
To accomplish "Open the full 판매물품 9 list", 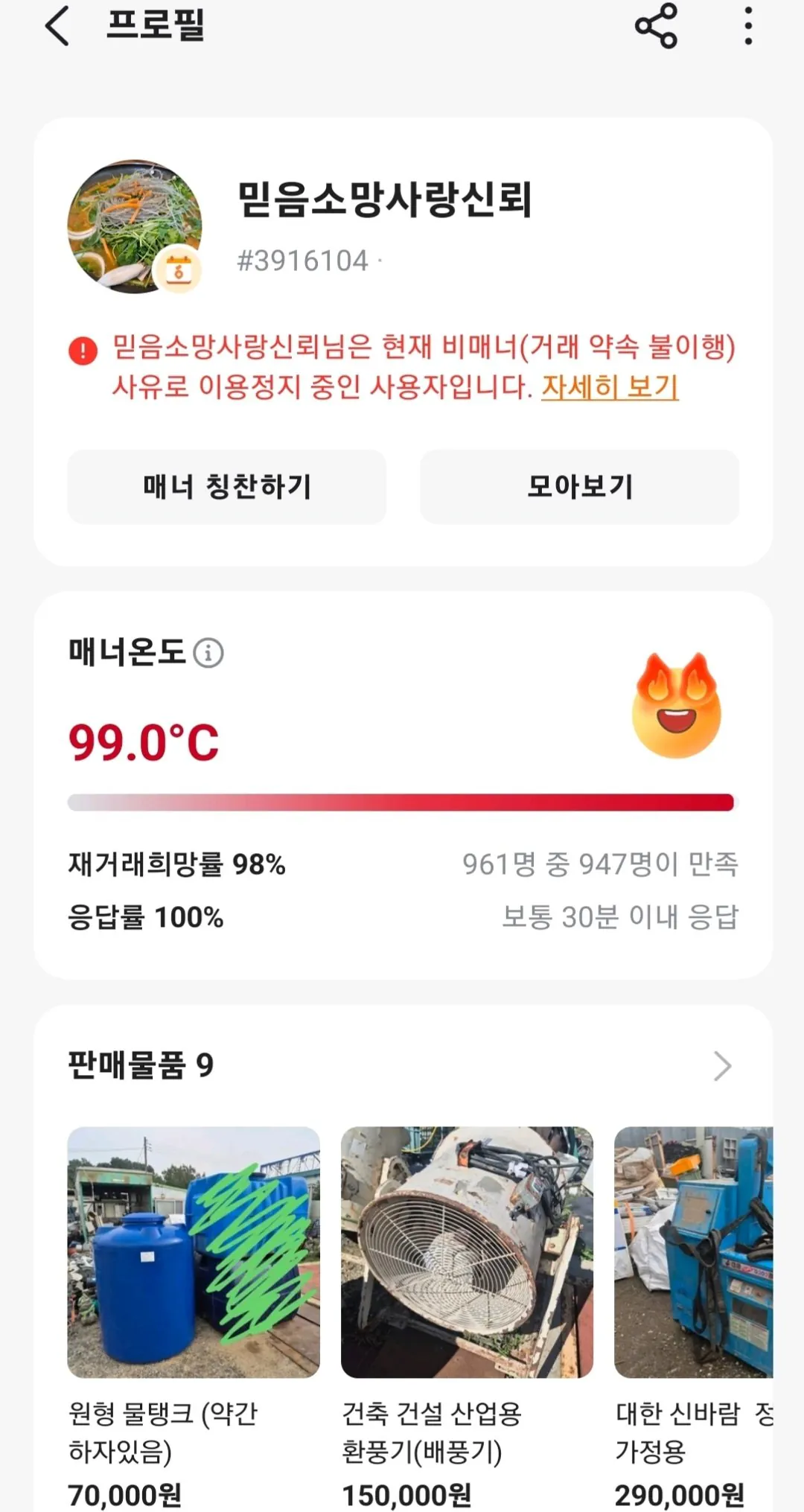I will (x=721, y=1065).
